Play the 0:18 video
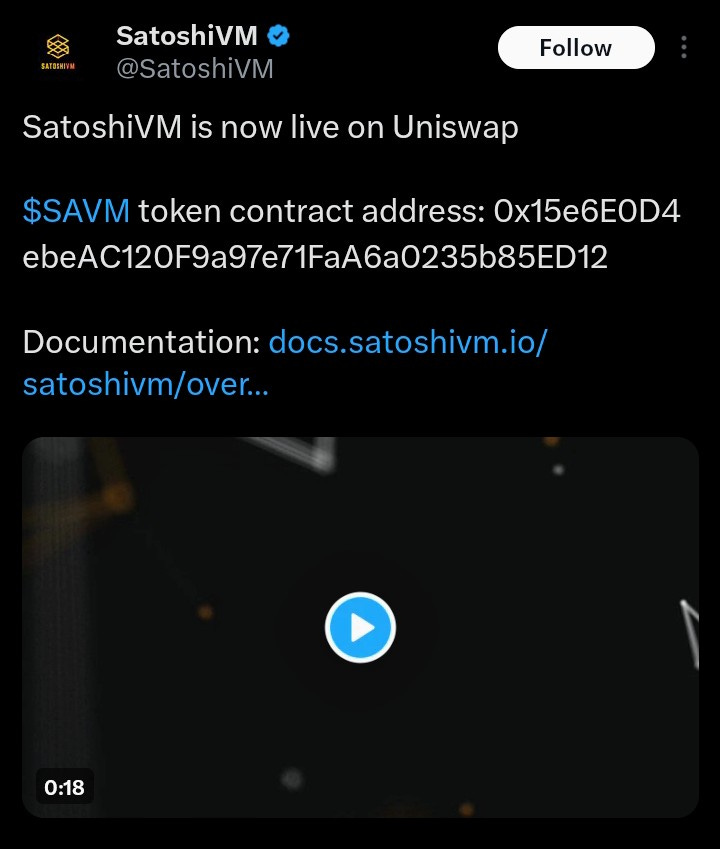 coord(360,628)
